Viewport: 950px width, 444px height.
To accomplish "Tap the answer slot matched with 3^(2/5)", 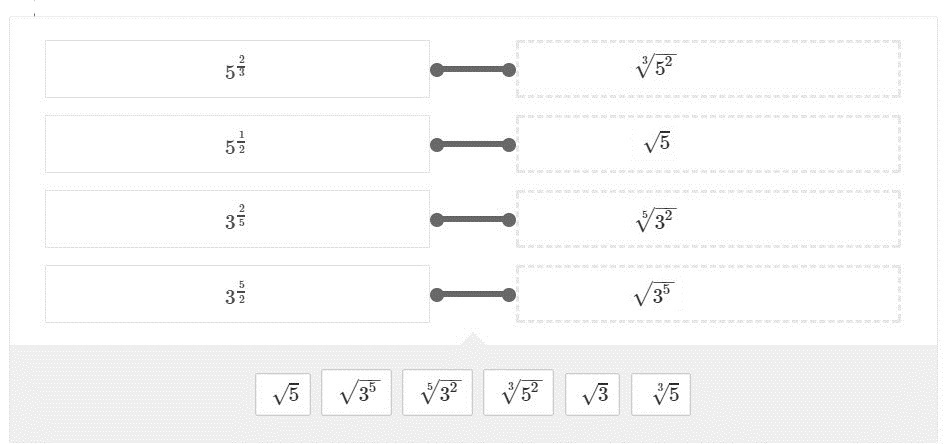I will (x=708, y=219).
